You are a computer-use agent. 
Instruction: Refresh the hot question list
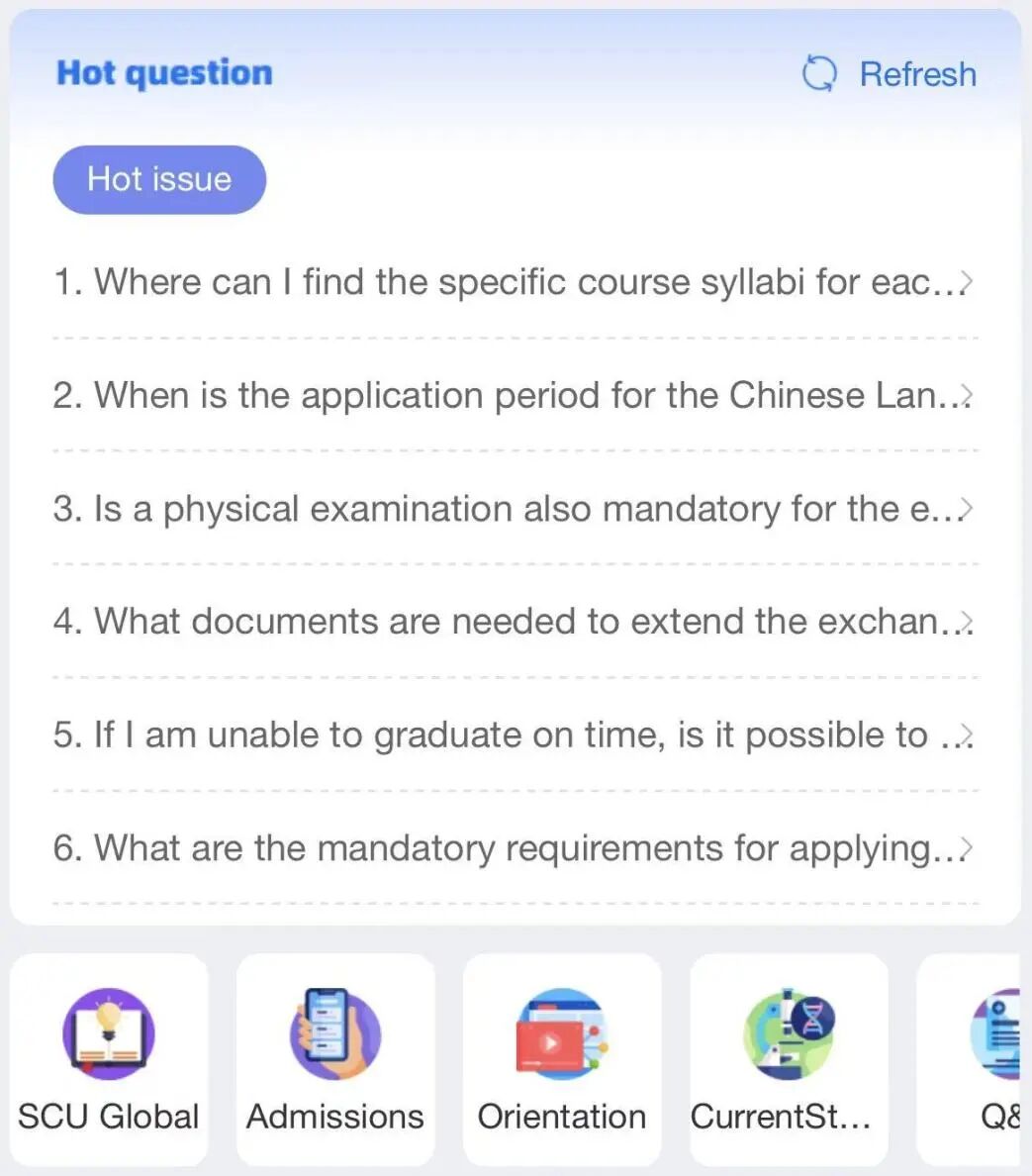coord(889,74)
